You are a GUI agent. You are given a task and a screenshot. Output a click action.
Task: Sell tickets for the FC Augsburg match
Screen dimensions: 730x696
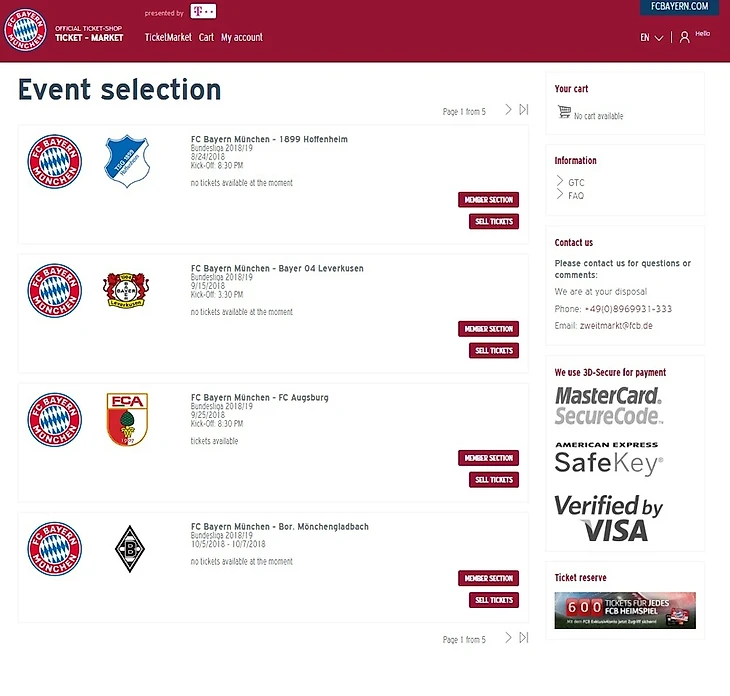click(x=494, y=479)
